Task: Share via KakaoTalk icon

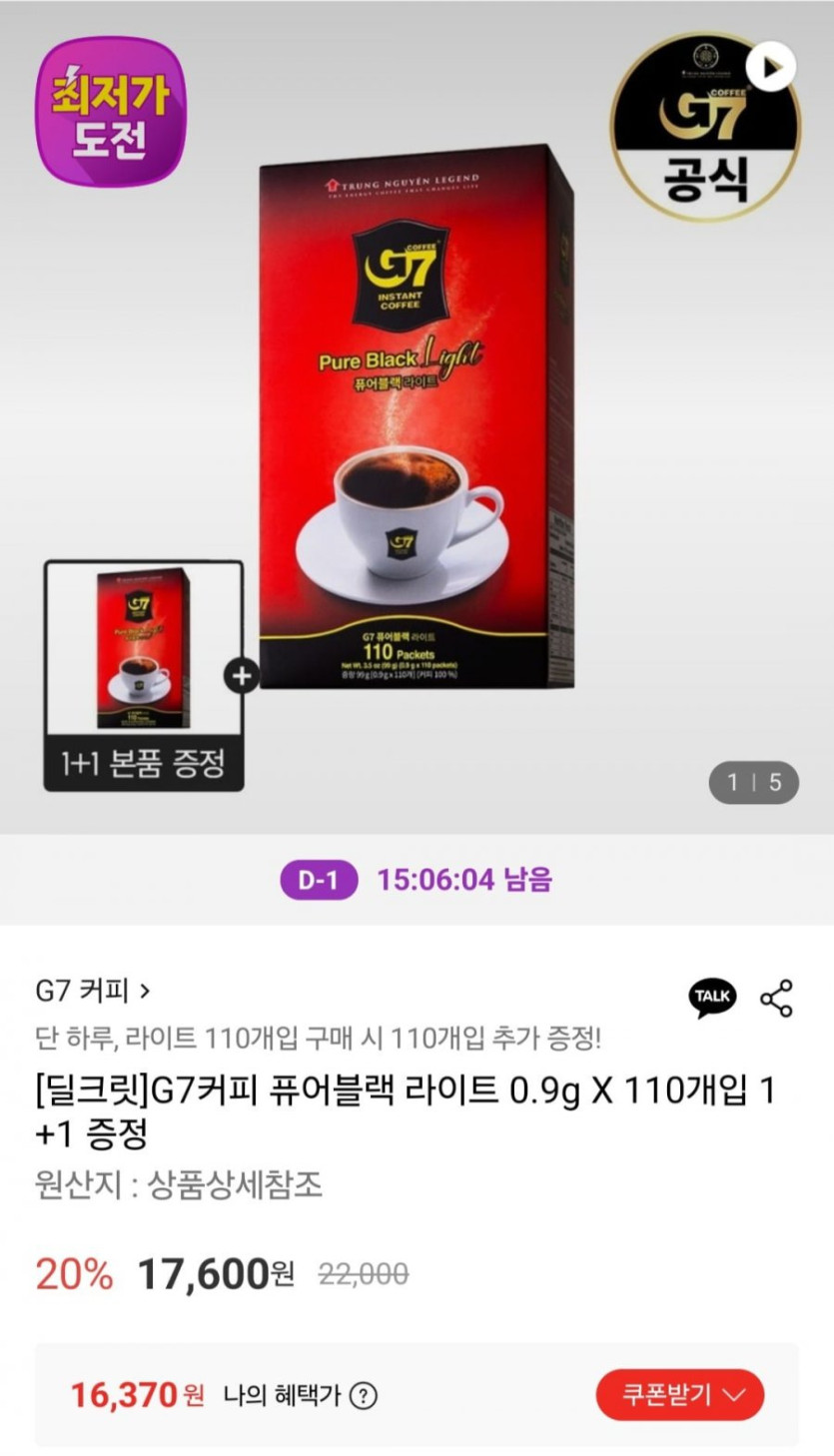Action: pos(713,997)
